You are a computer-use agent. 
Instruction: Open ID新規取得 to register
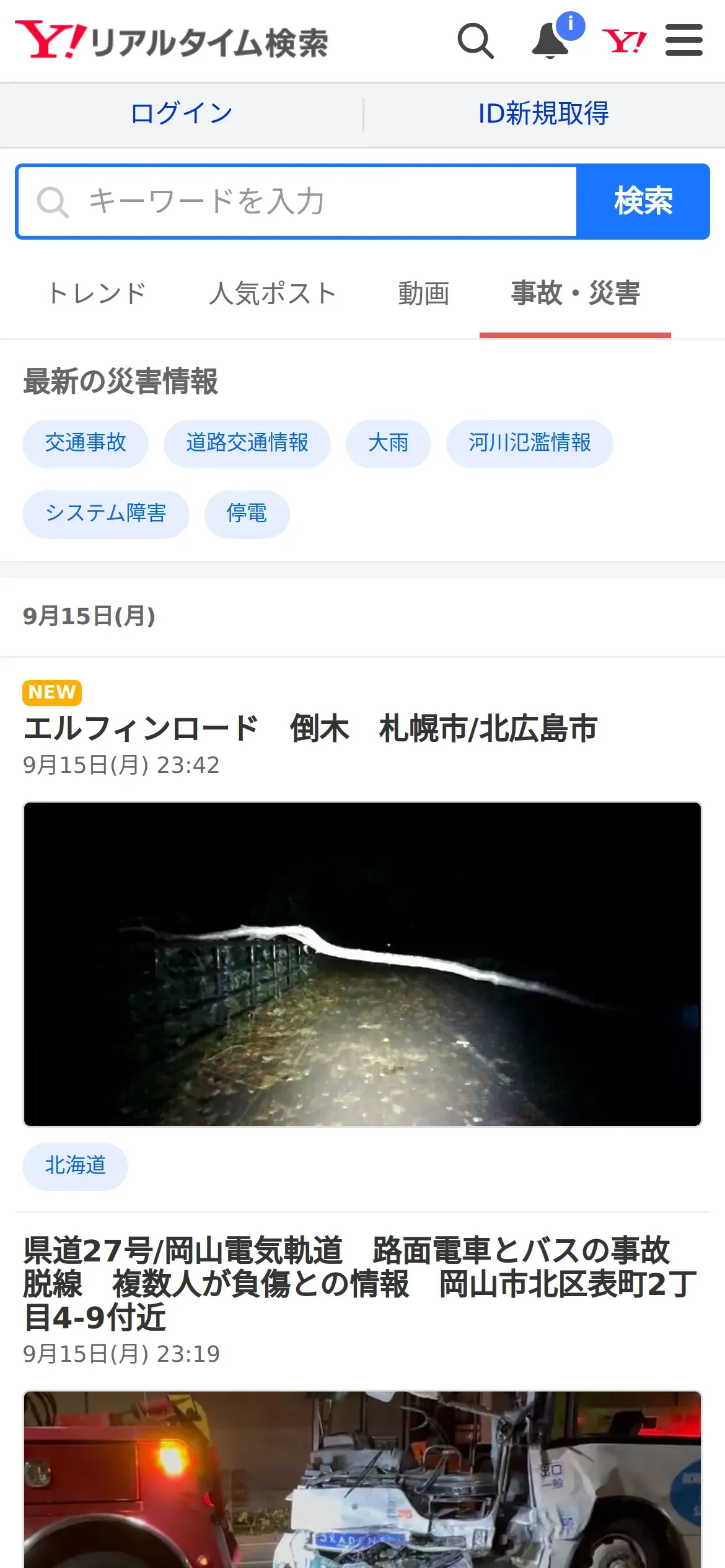543,113
